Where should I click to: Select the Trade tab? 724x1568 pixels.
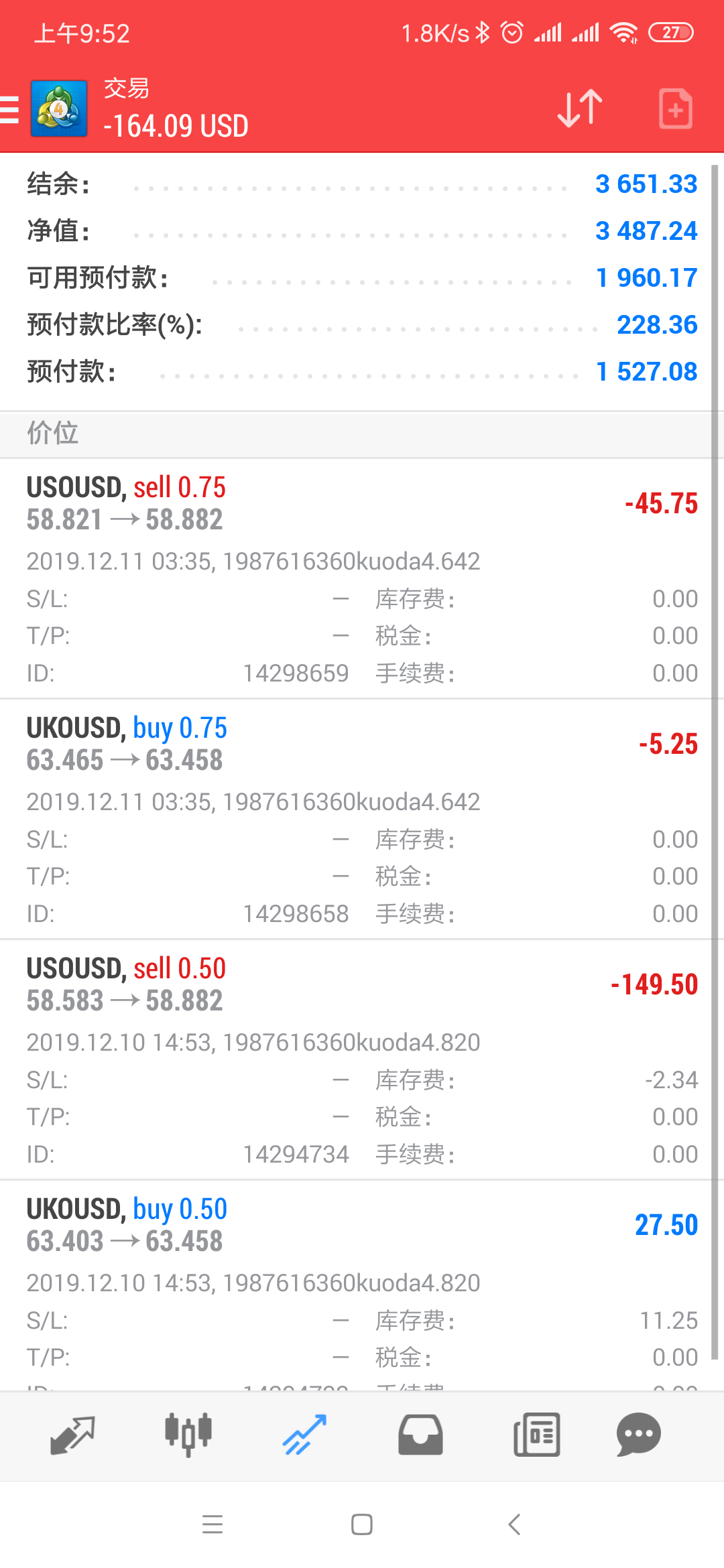click(304, 1435)
